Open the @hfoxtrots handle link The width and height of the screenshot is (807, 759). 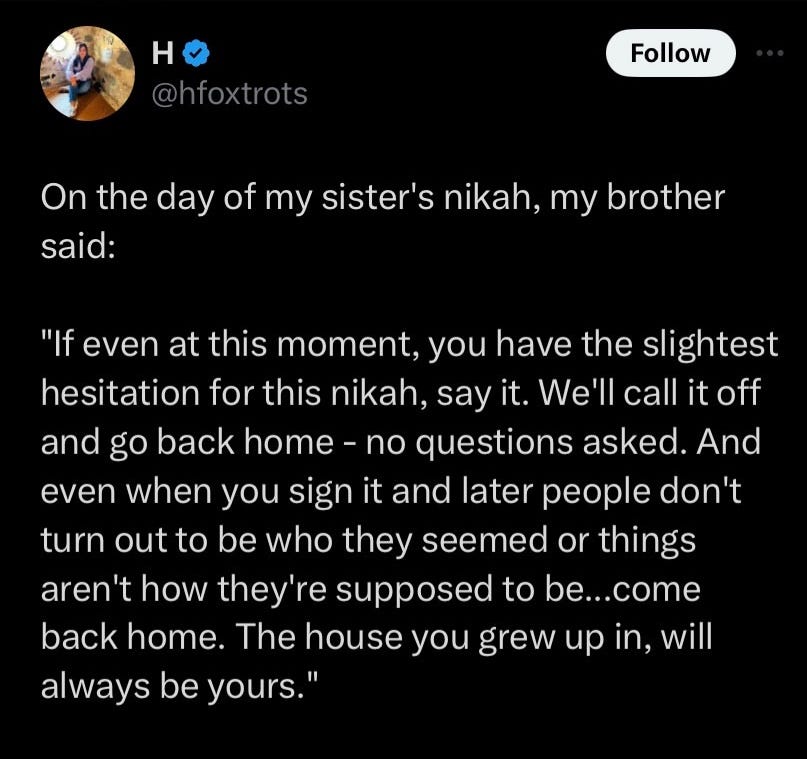pos(230,94)
